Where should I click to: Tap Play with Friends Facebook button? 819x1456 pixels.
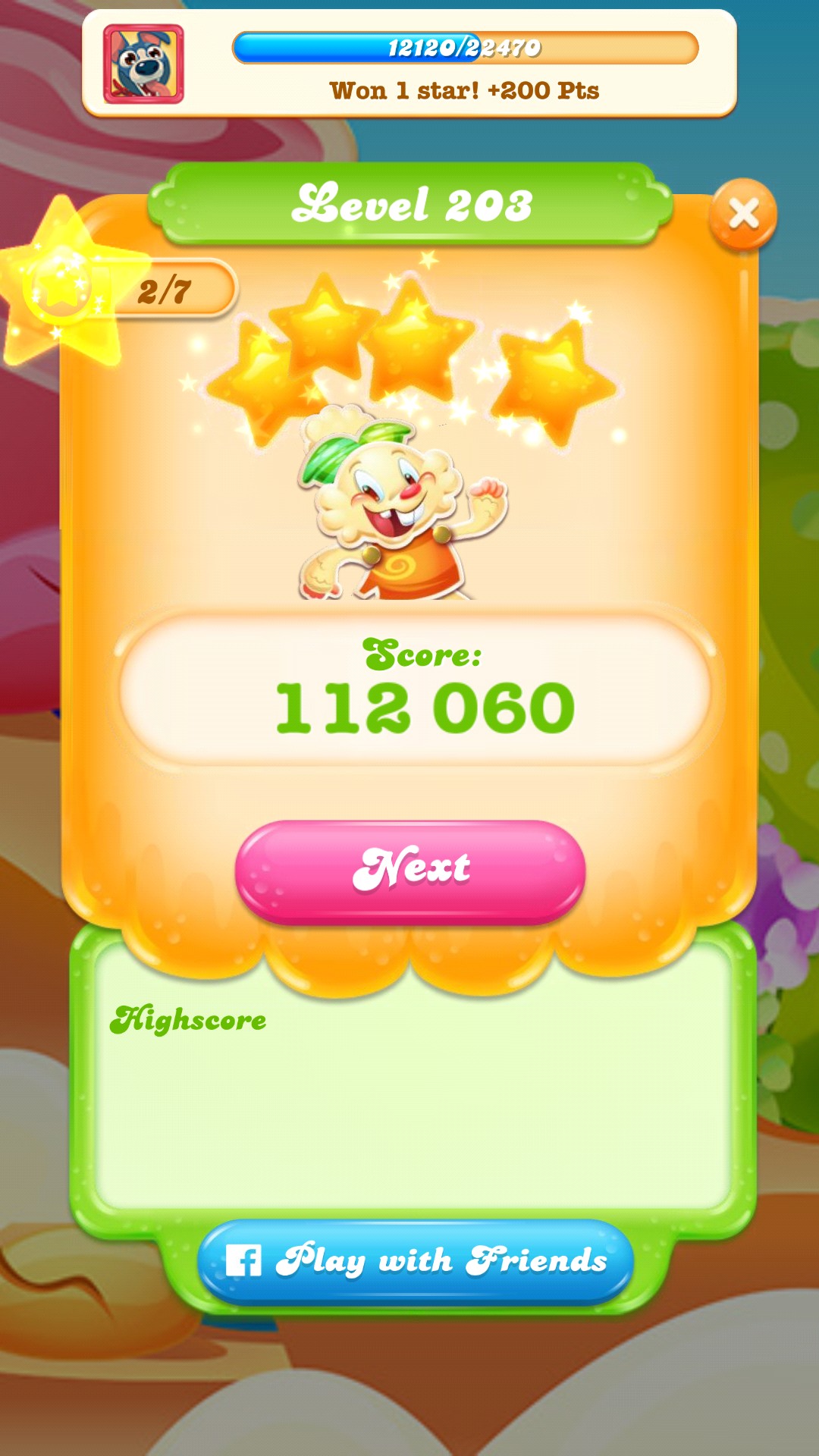[x=416, y=1260]
